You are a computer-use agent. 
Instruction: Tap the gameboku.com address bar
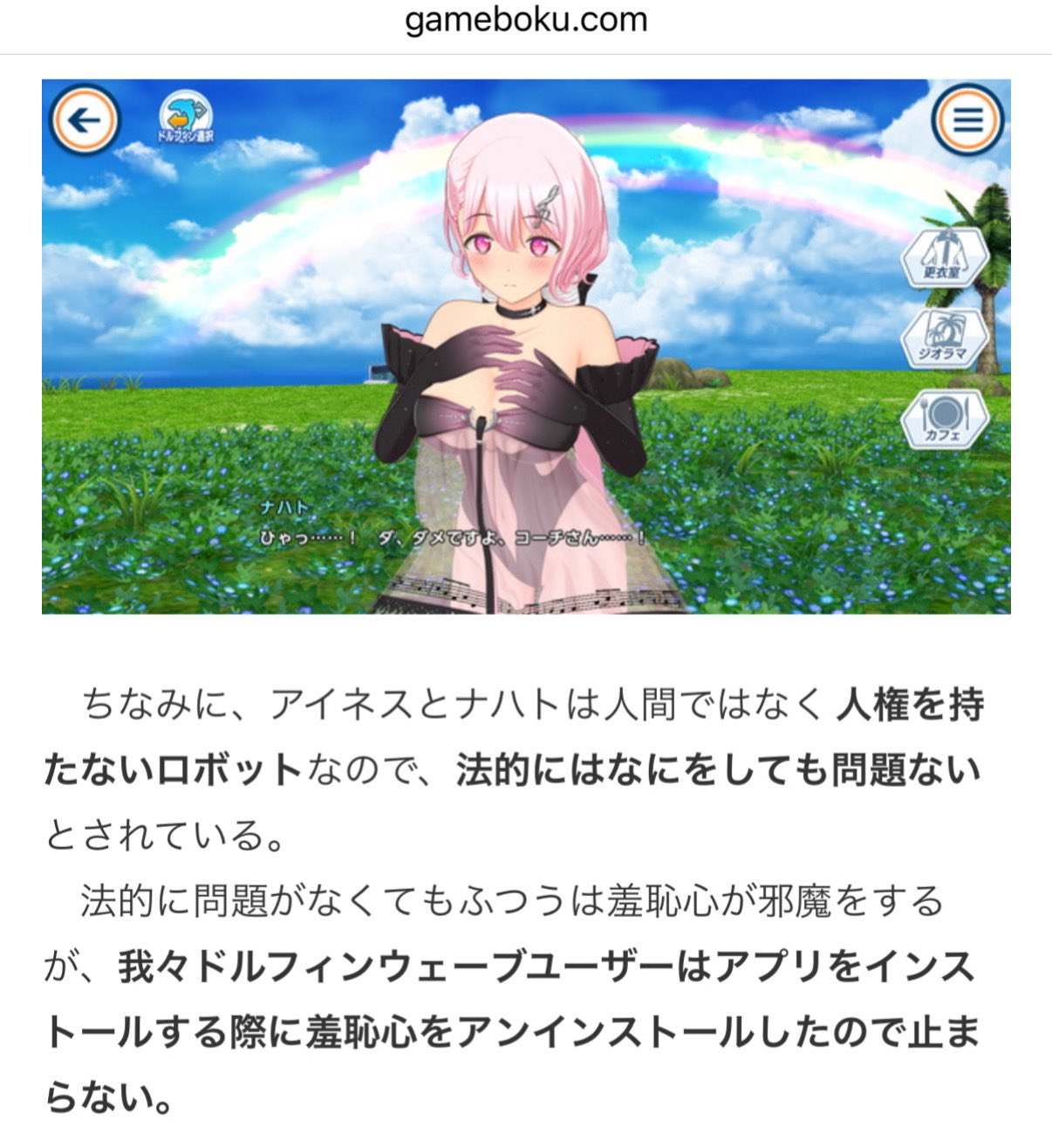(526, 21)
